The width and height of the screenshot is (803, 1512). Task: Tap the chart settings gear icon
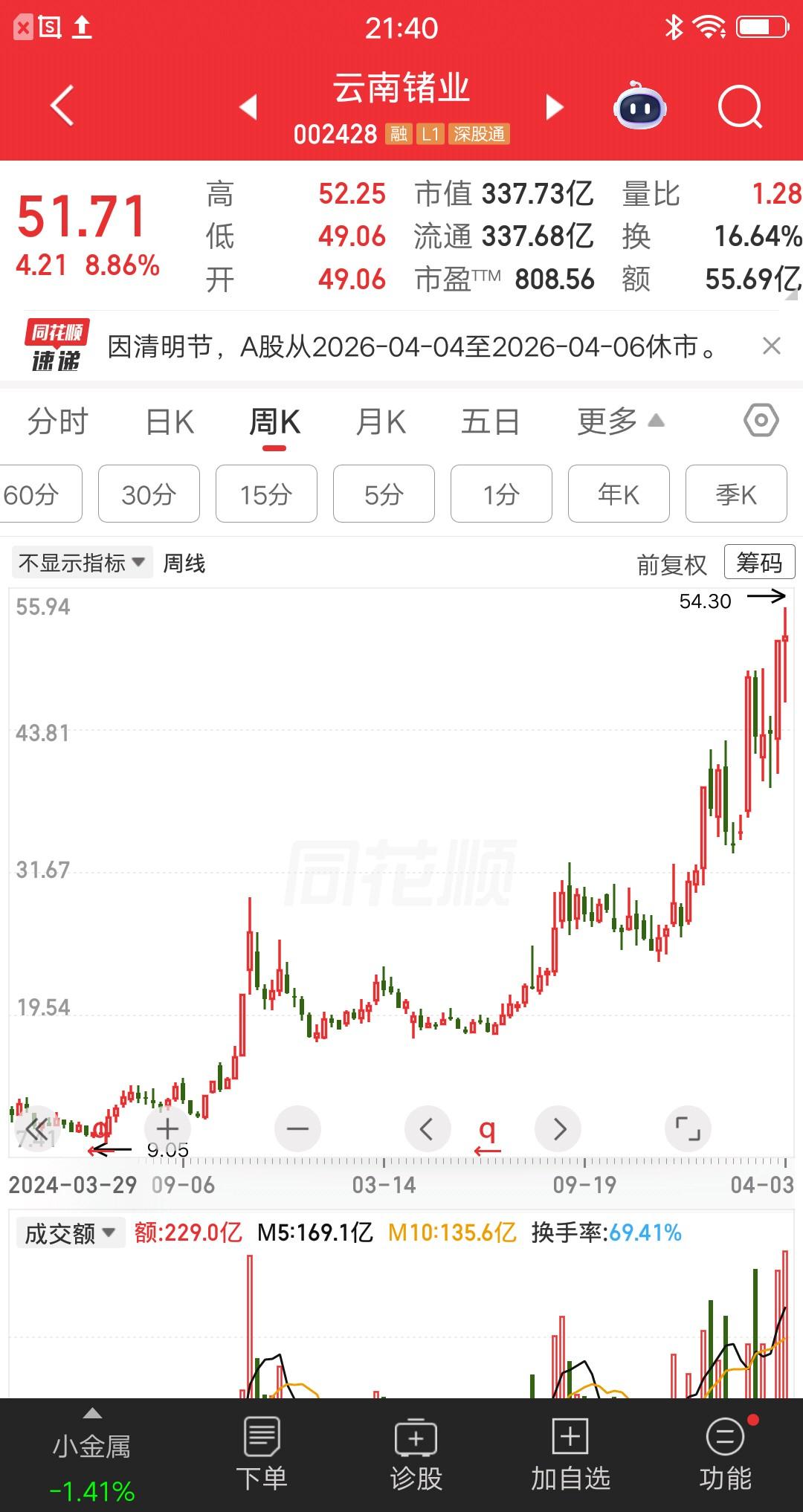(x=760, y=420)
